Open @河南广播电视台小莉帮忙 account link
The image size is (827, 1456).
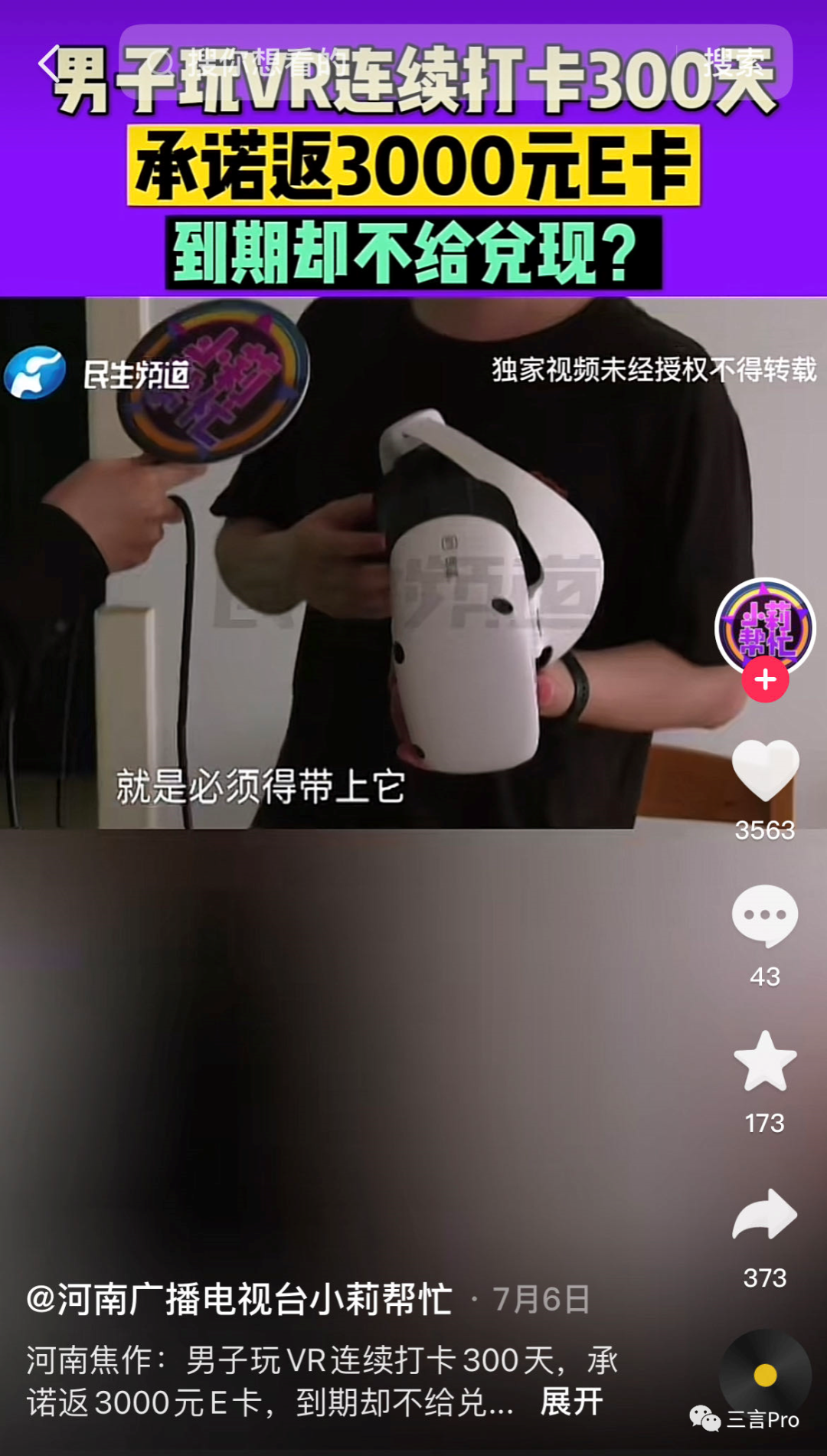[x=239, y=1300]
